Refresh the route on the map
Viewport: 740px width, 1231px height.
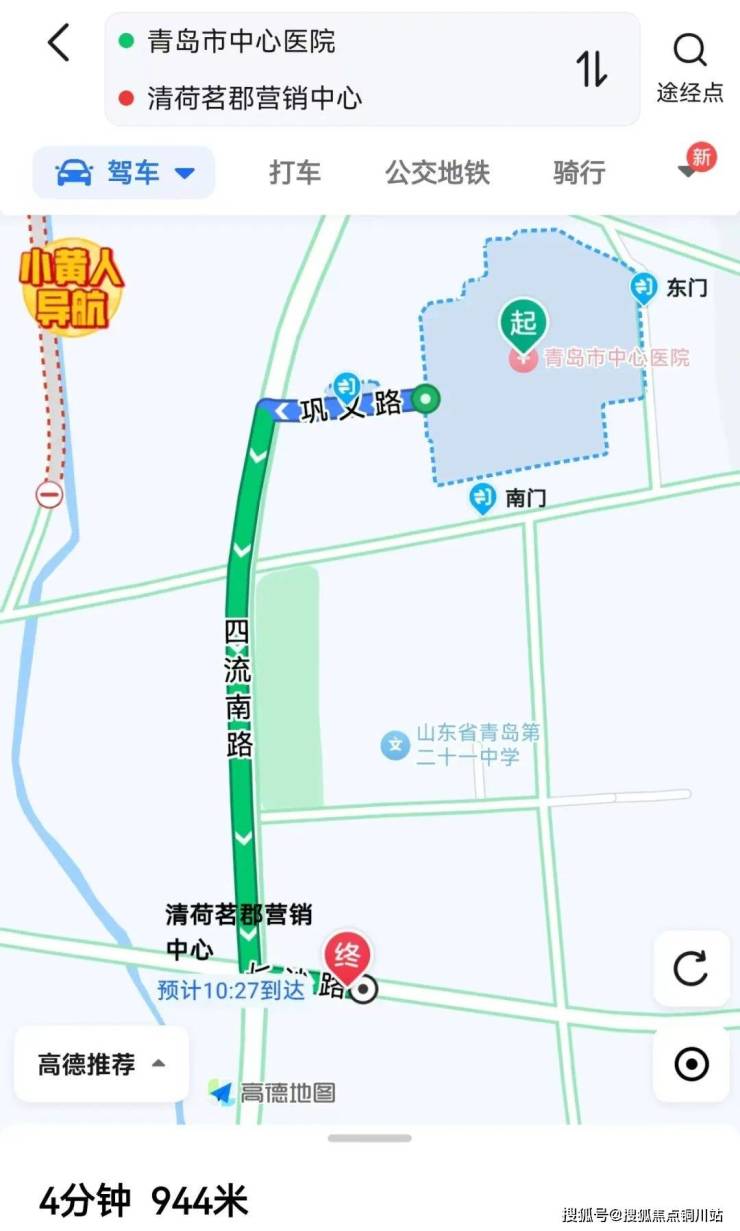tap(691, 968)
